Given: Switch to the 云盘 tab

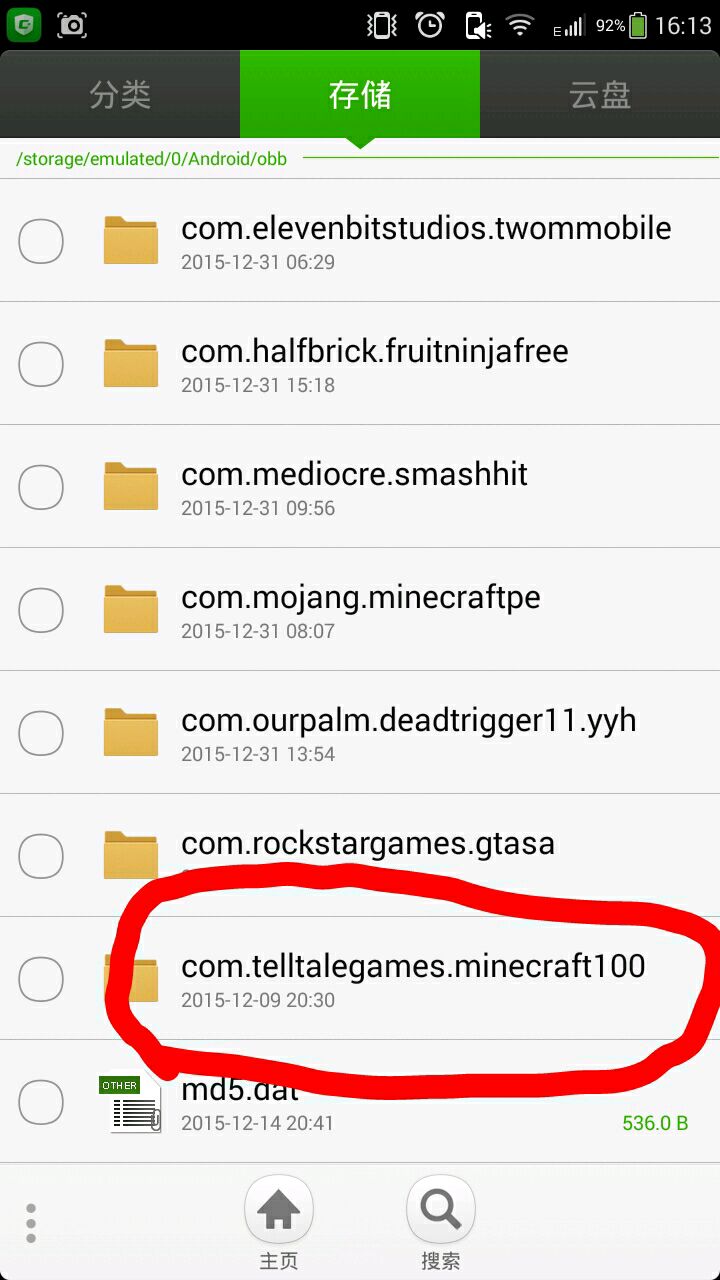Looking at the screenshot, I should coord(600,95).
